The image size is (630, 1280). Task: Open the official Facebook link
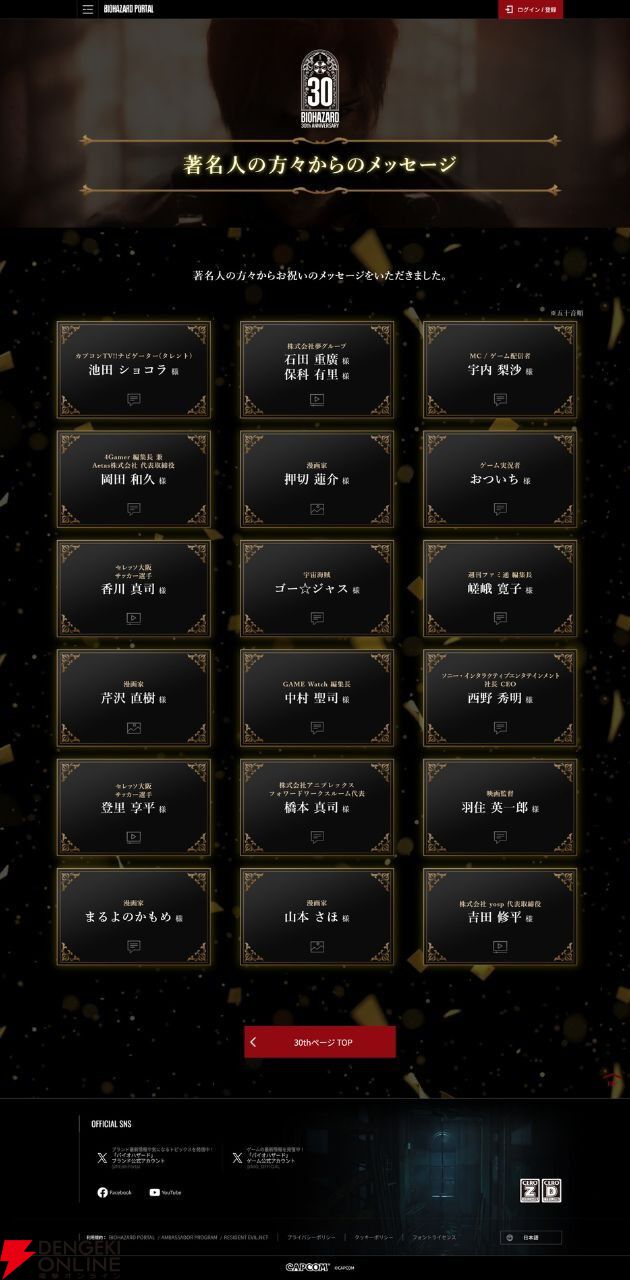point(114,1192)
